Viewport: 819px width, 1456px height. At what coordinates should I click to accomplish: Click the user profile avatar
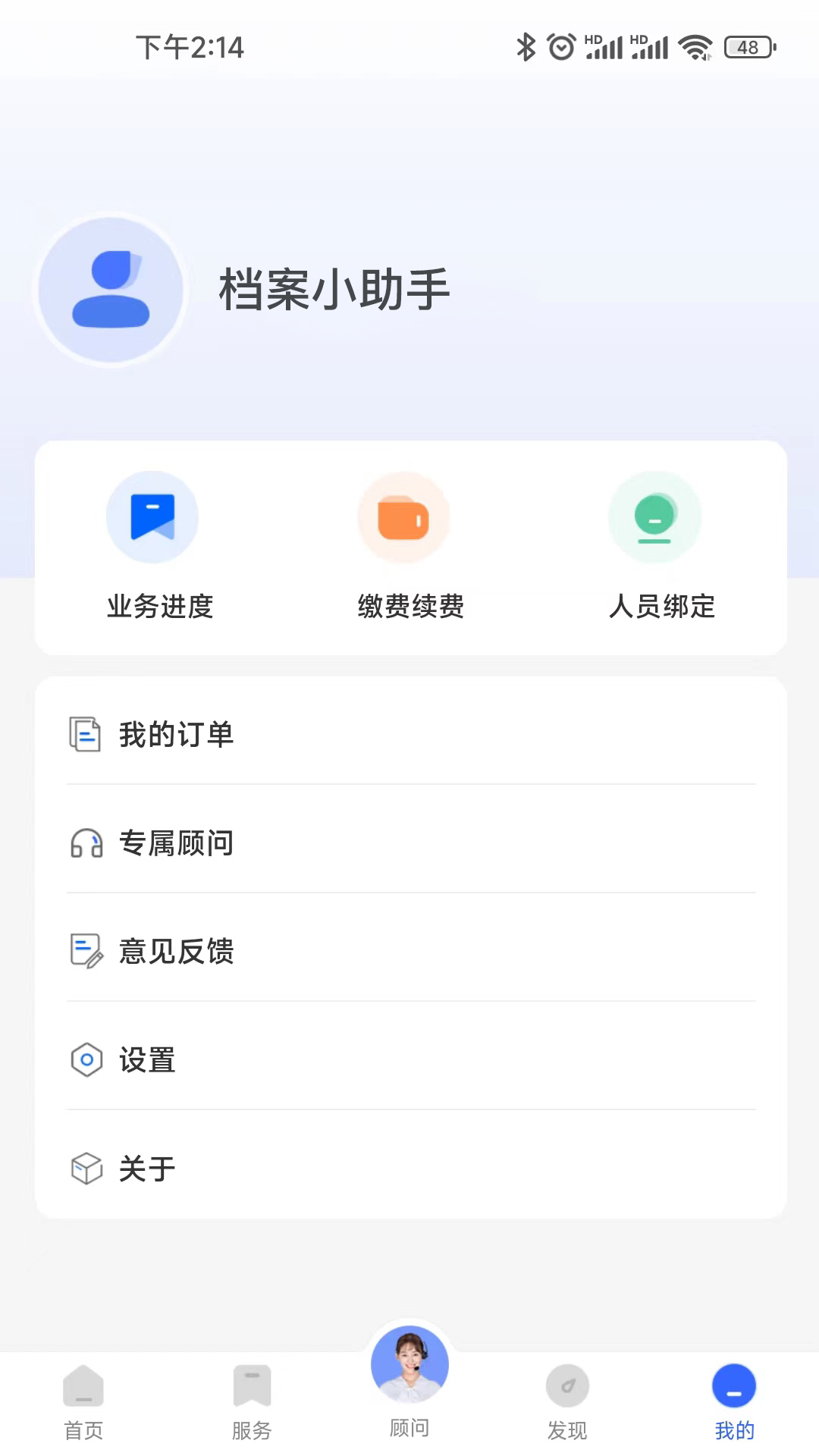pos(111,290)
